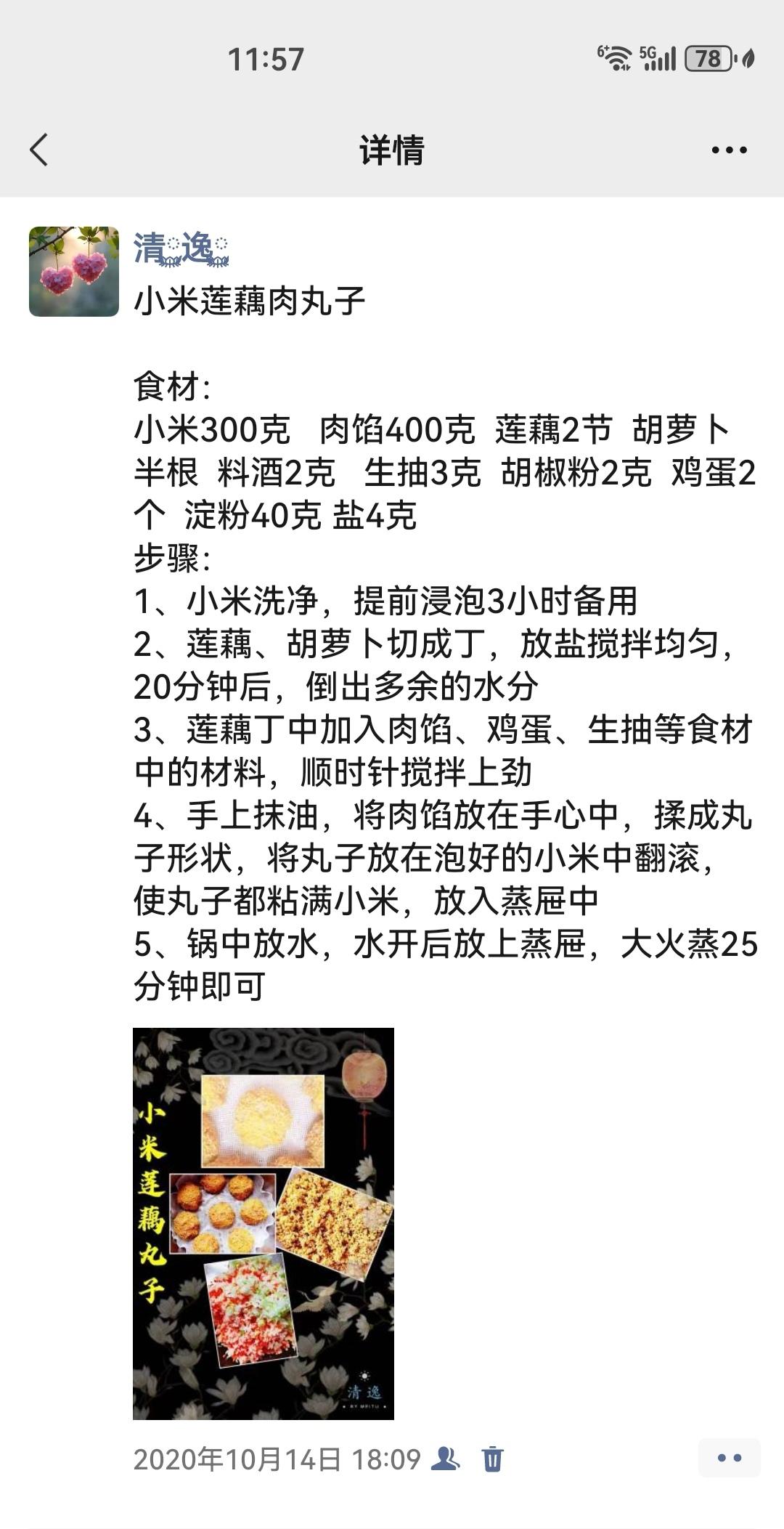This screenshot has height=1529, width=784.
Task: Open 清逸's profile avatar
Action: pos(74,272)
